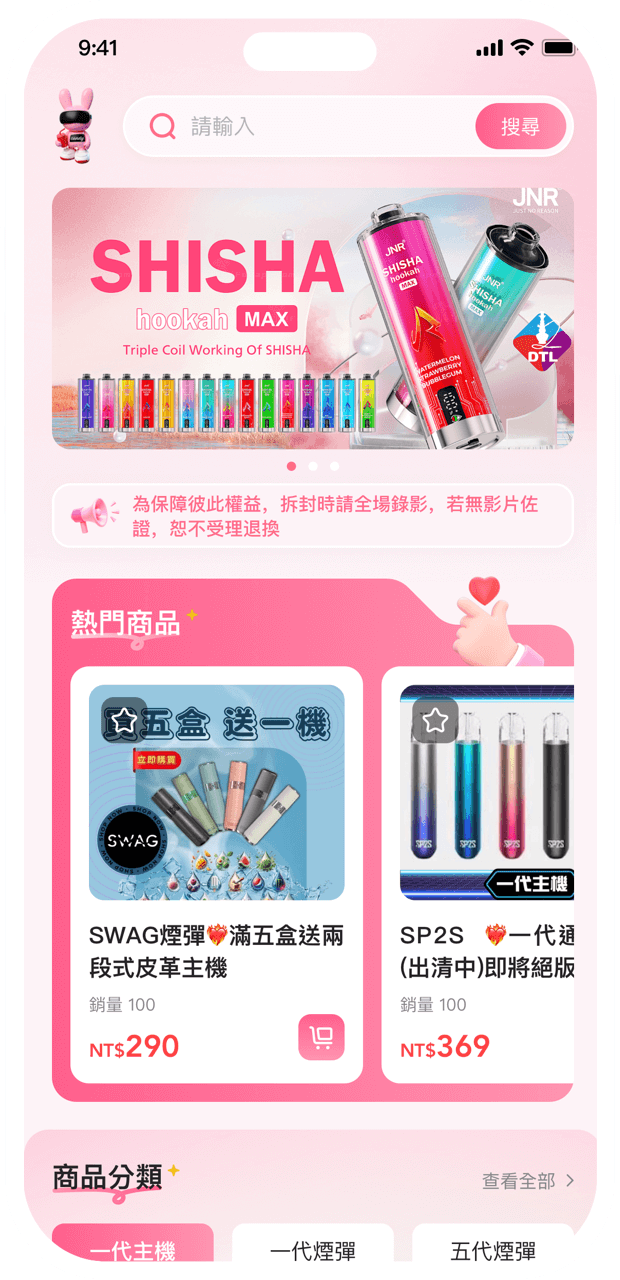View all categories via 查看全部
This screenshot has width=620, height=1280.
click(x=528, y=1181)
